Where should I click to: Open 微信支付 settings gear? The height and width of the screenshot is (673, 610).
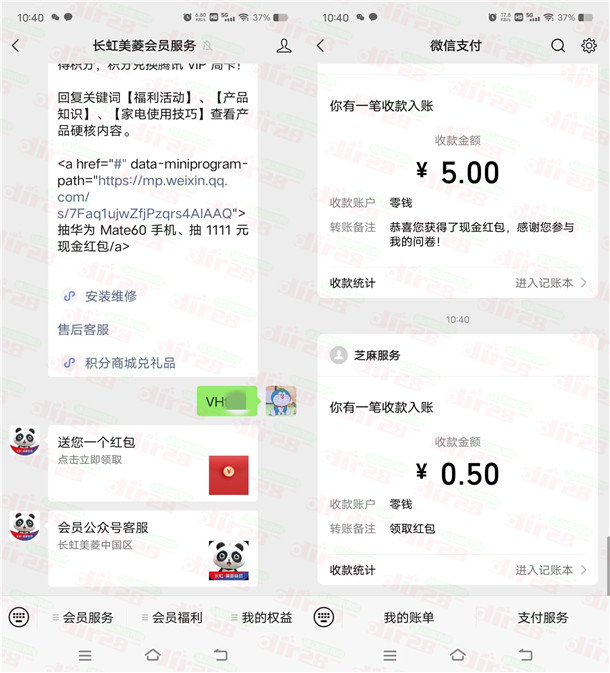click(x=589, y=46)
